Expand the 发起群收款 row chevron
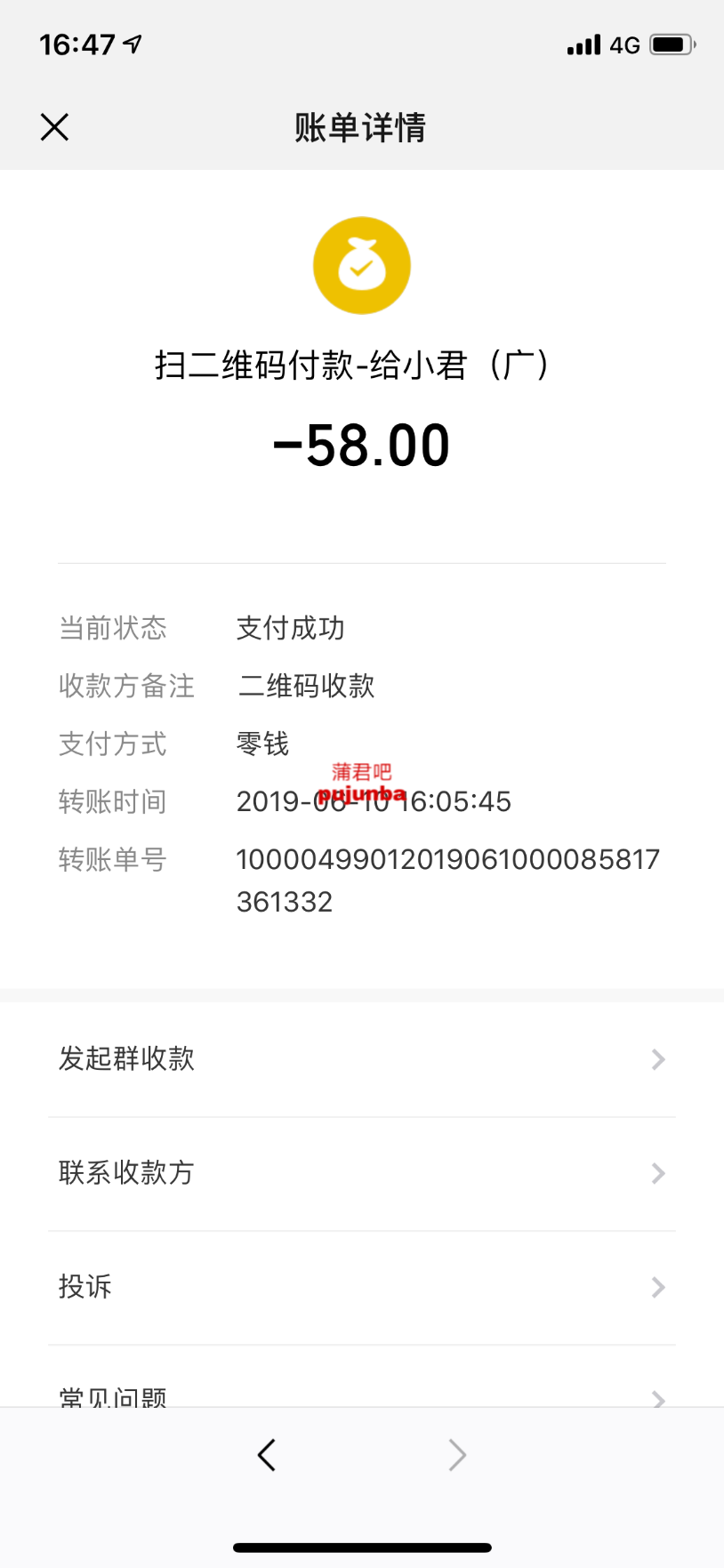The image size is (724, 1568). coord(657,1058)
